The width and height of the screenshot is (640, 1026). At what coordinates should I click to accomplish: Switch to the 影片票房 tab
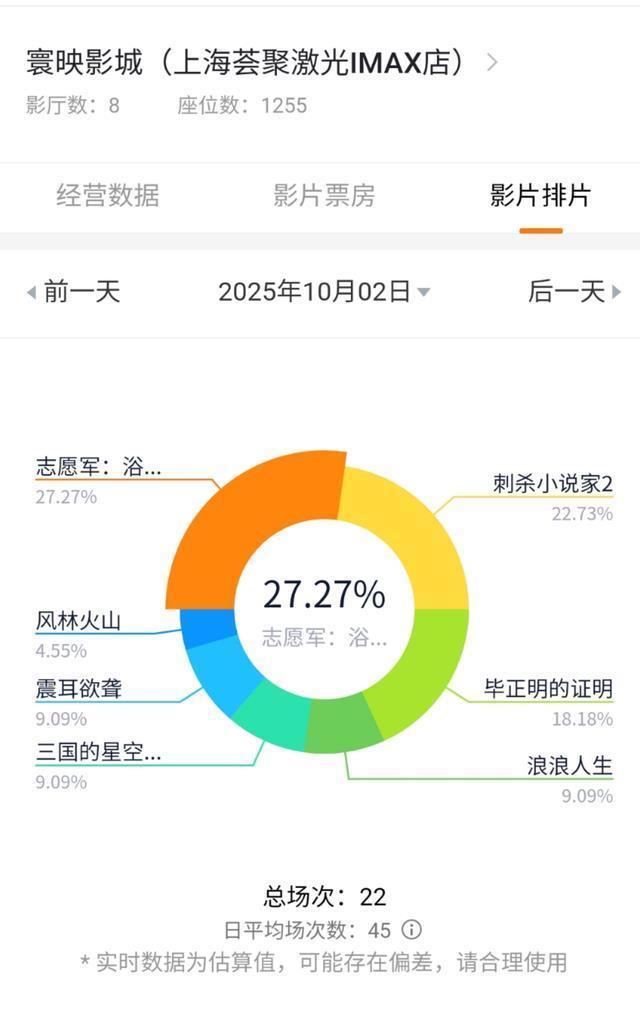(x=324, y=195)
